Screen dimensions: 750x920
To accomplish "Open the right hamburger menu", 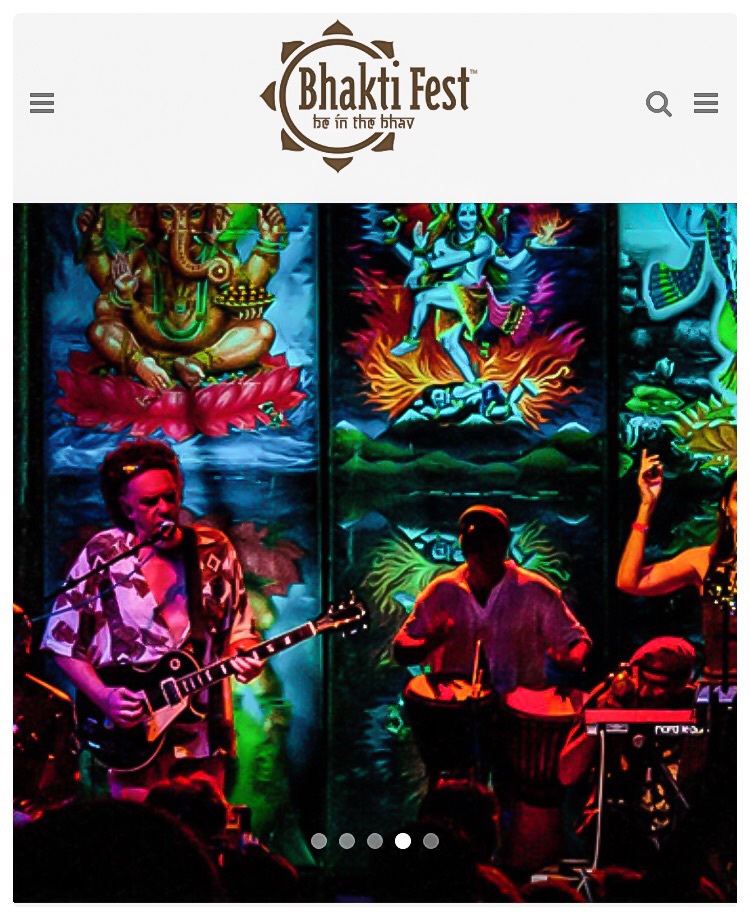I will point(706,103).
